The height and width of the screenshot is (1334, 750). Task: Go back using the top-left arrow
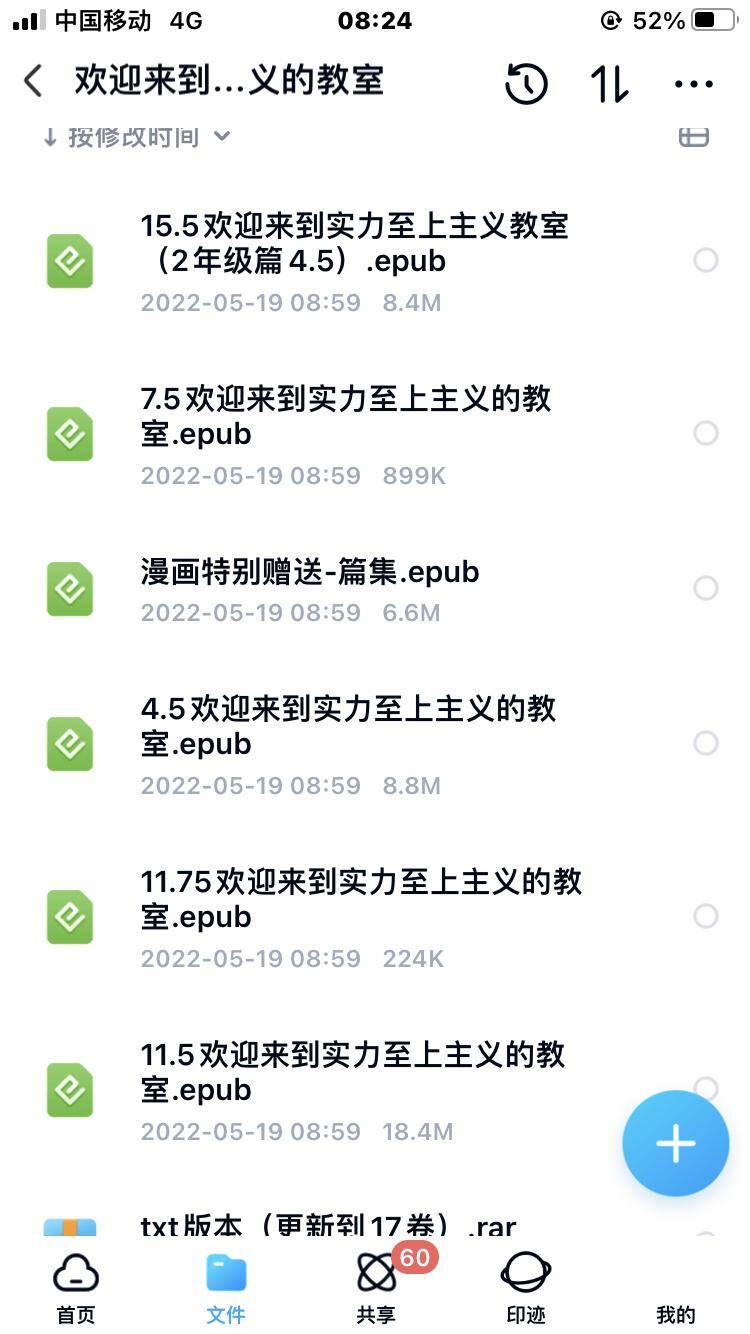pyautogui.click(x=33, y=81)
